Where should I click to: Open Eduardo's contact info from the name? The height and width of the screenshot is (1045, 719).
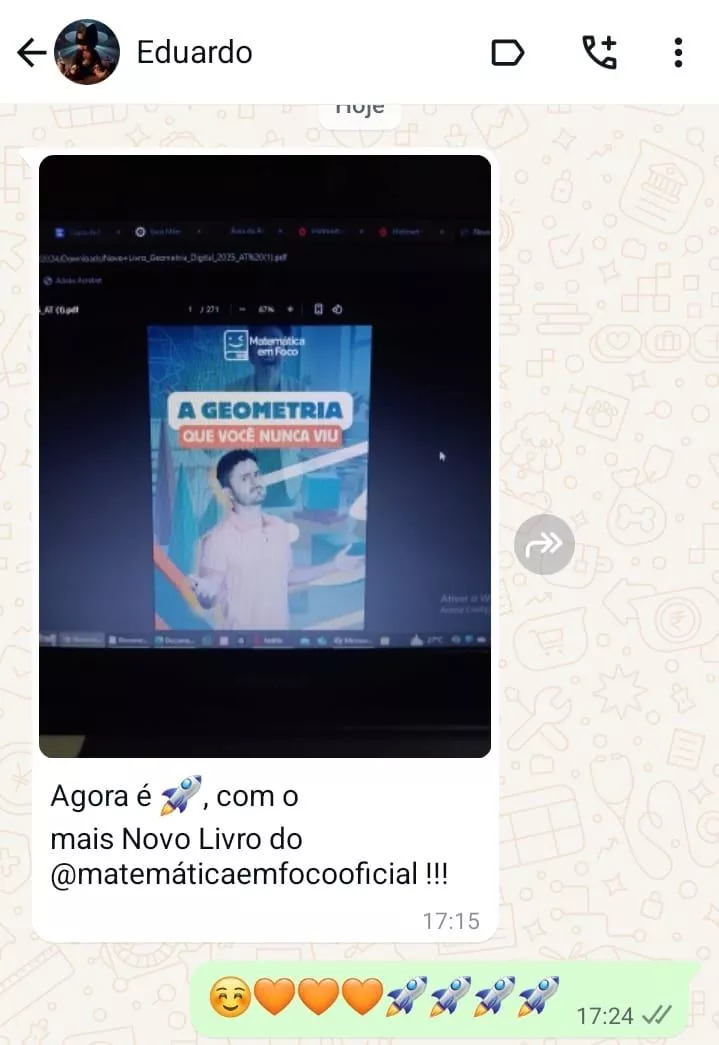(194, 52)
